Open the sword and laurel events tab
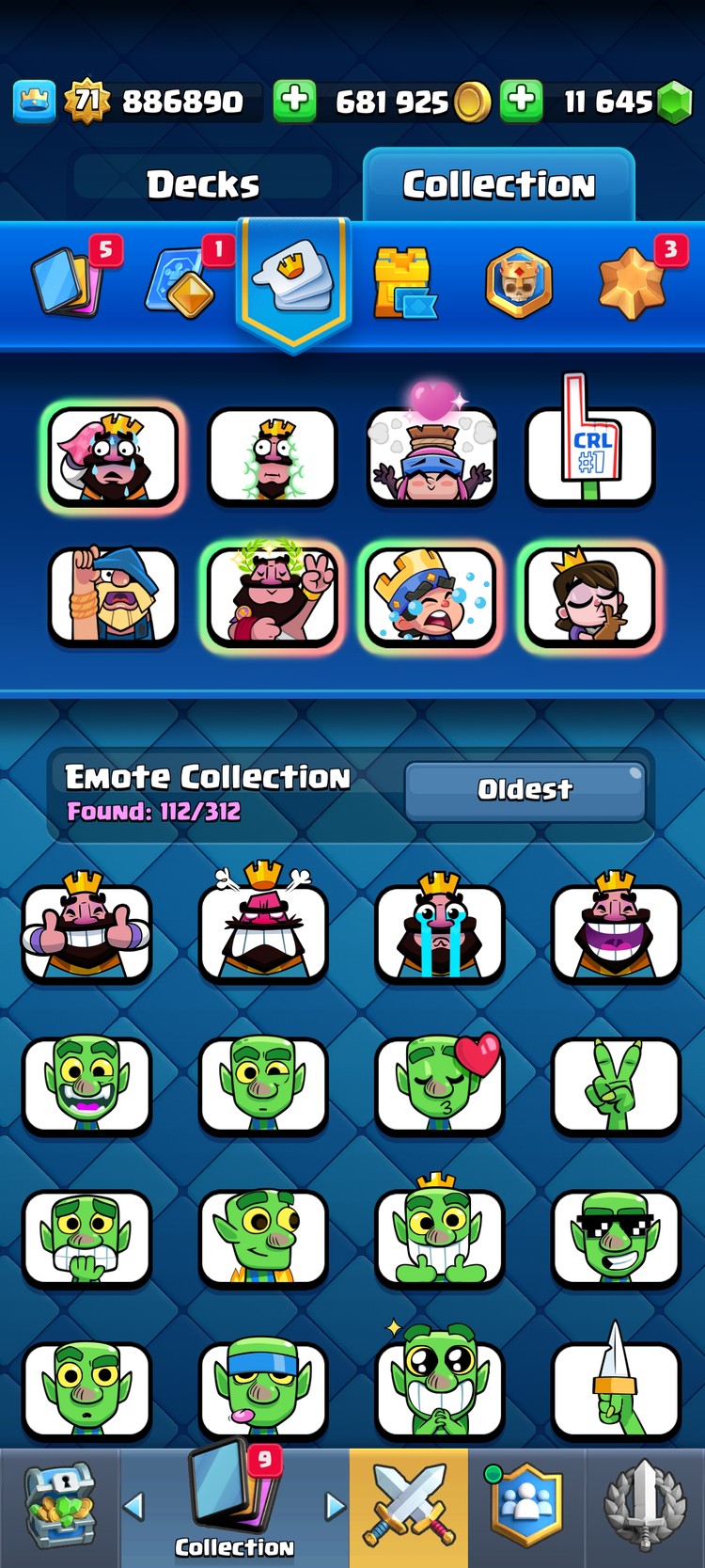The width and height of the screenshot is (705, 1568). click(x=645, y=1507)
